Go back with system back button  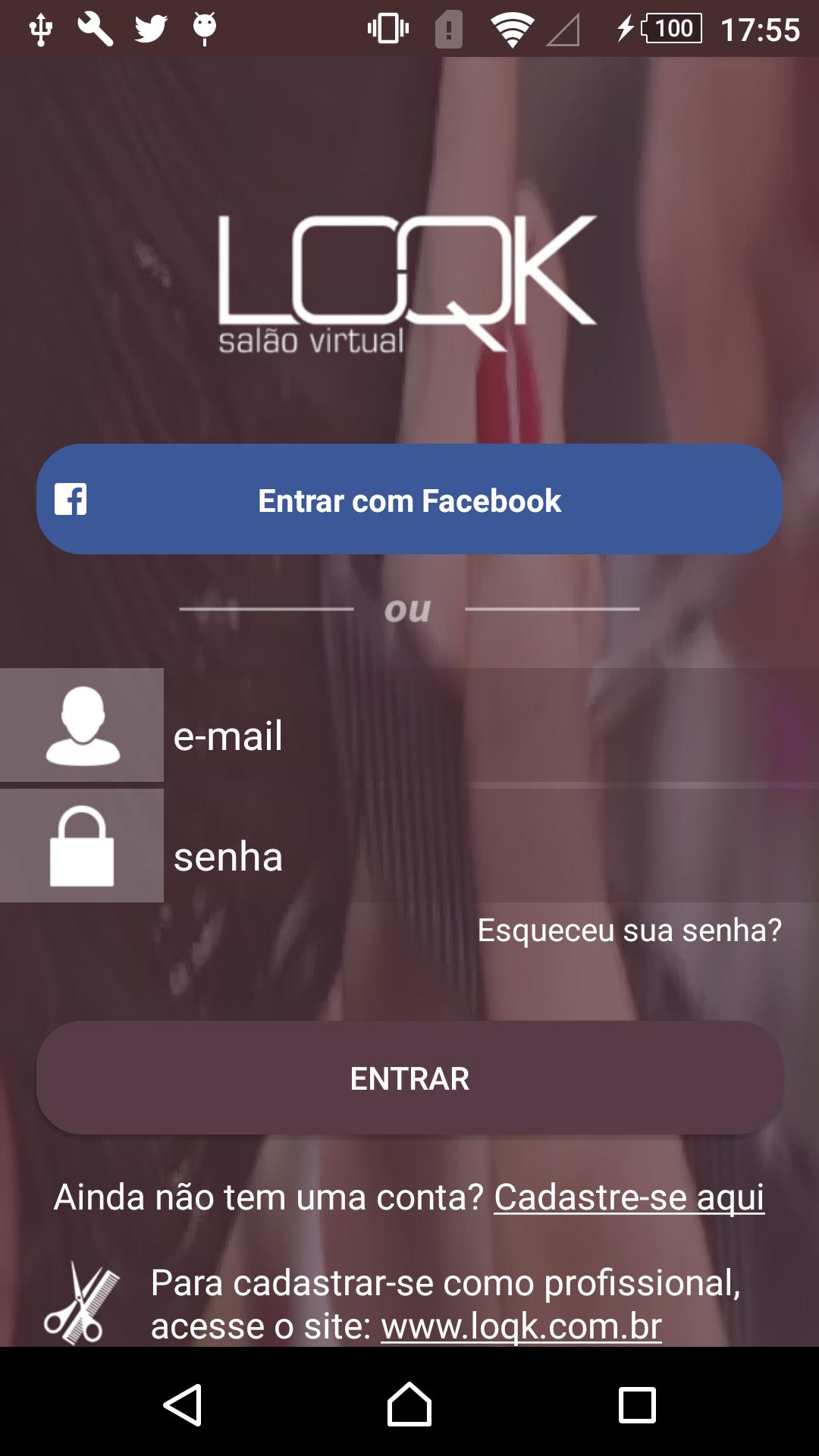coord(183,1404)
